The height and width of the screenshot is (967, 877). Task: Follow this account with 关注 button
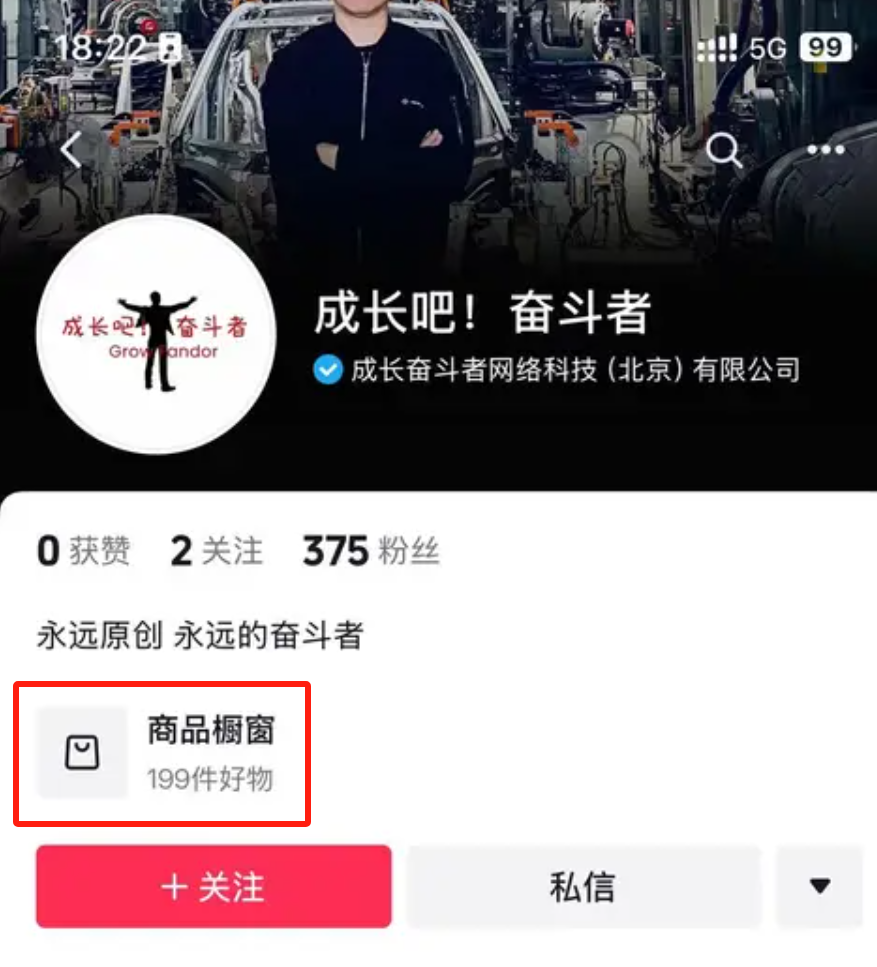[x=213, y=887]
